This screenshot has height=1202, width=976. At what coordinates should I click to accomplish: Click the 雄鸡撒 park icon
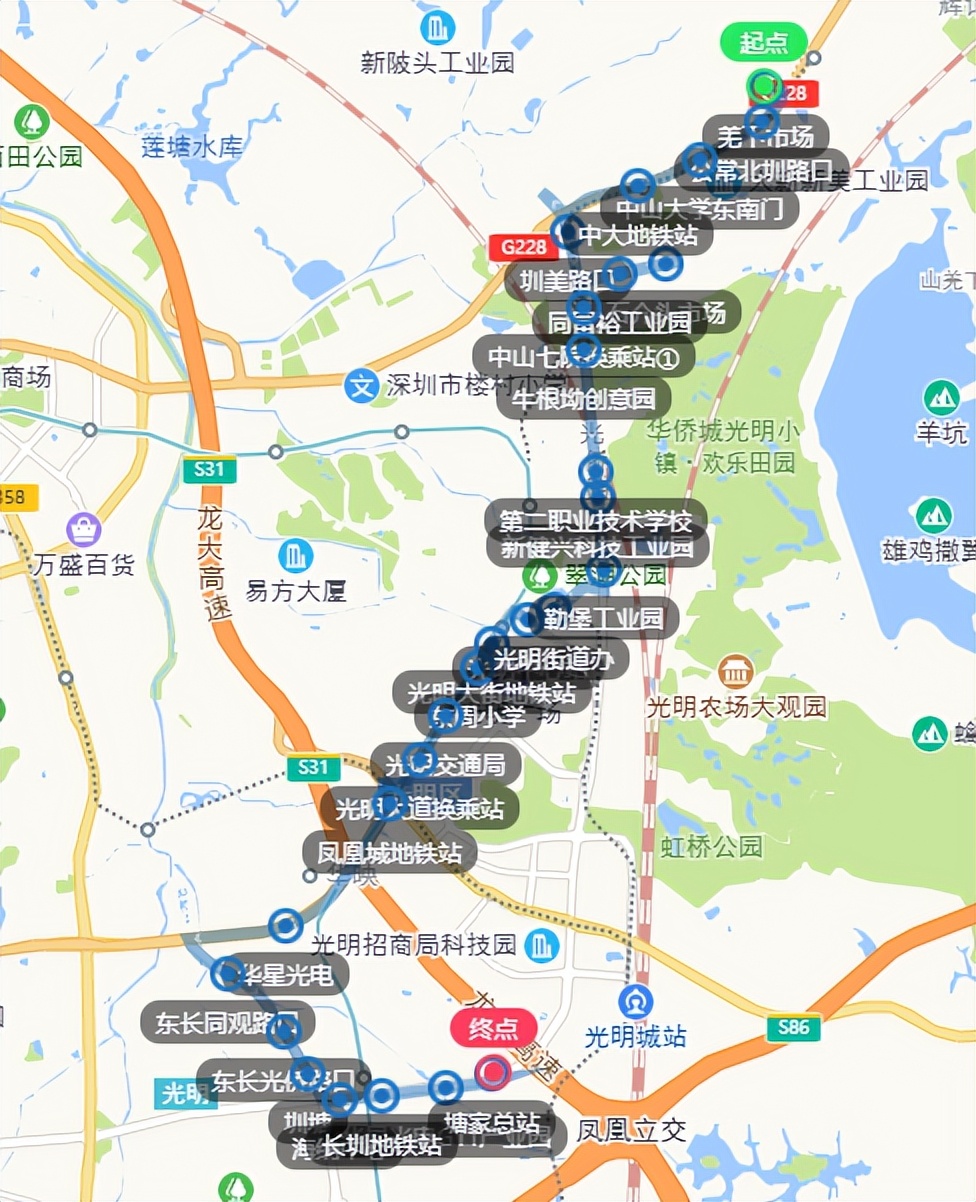pos(934,515)
